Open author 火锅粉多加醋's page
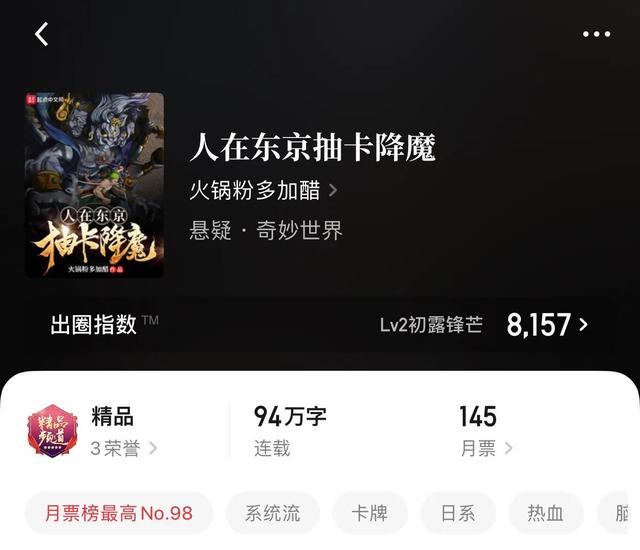The height and width of the screenshot is (550, 640). (263, 190)
